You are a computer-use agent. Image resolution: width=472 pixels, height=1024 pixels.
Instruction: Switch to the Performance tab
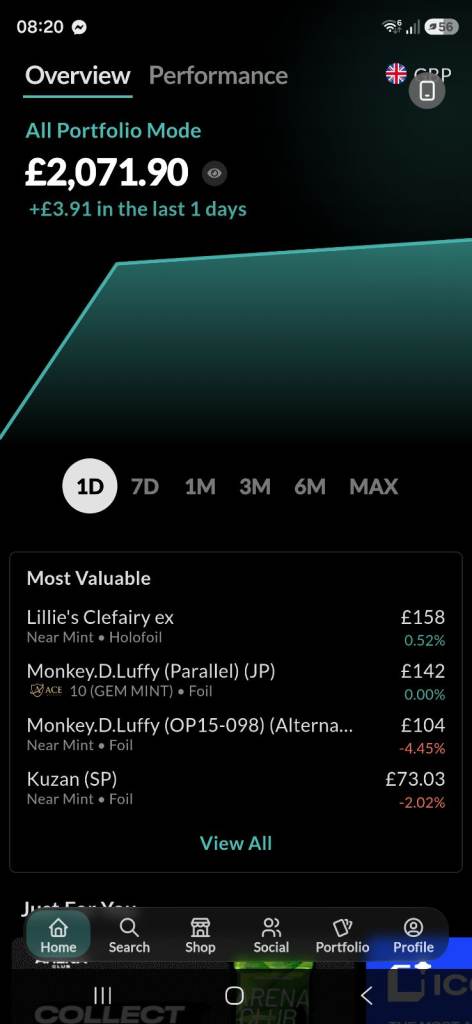pyautogui.click(x=218, y=76)
